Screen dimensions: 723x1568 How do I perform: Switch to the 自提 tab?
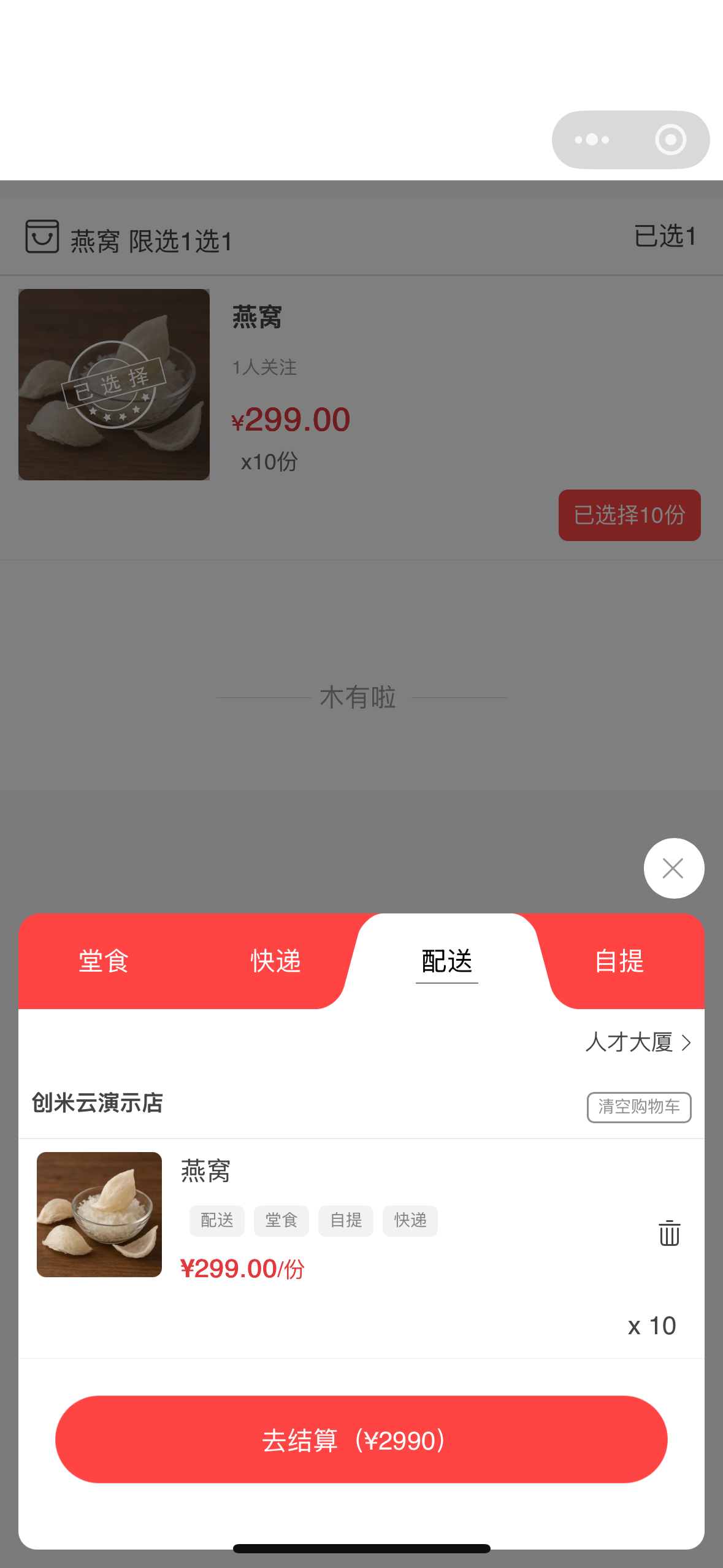[619, 961]
